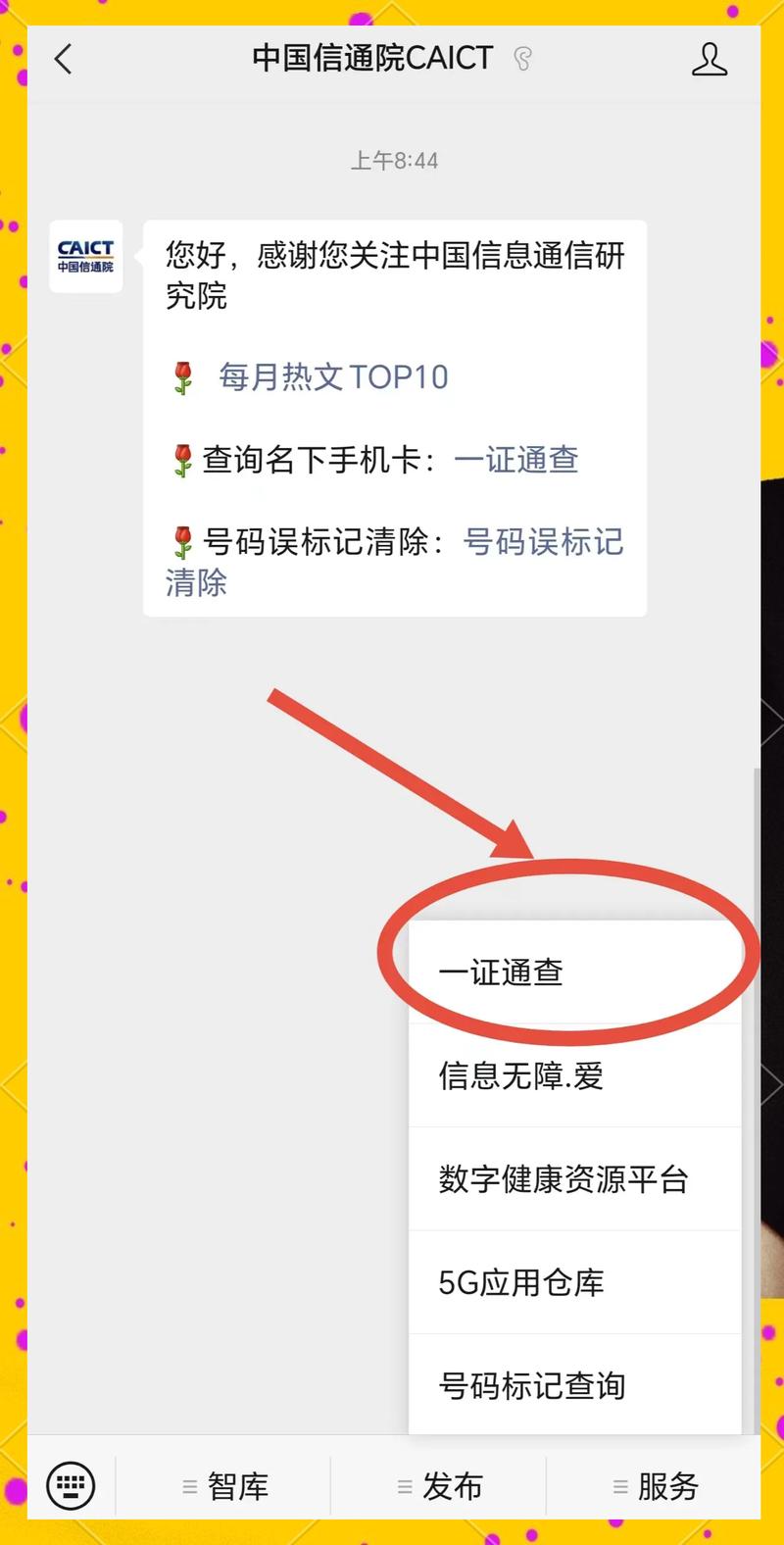Viewport: 784px width, 1545px height.
Task: Open the 发布 bottom menu
Action: [x=440, y=1486]
